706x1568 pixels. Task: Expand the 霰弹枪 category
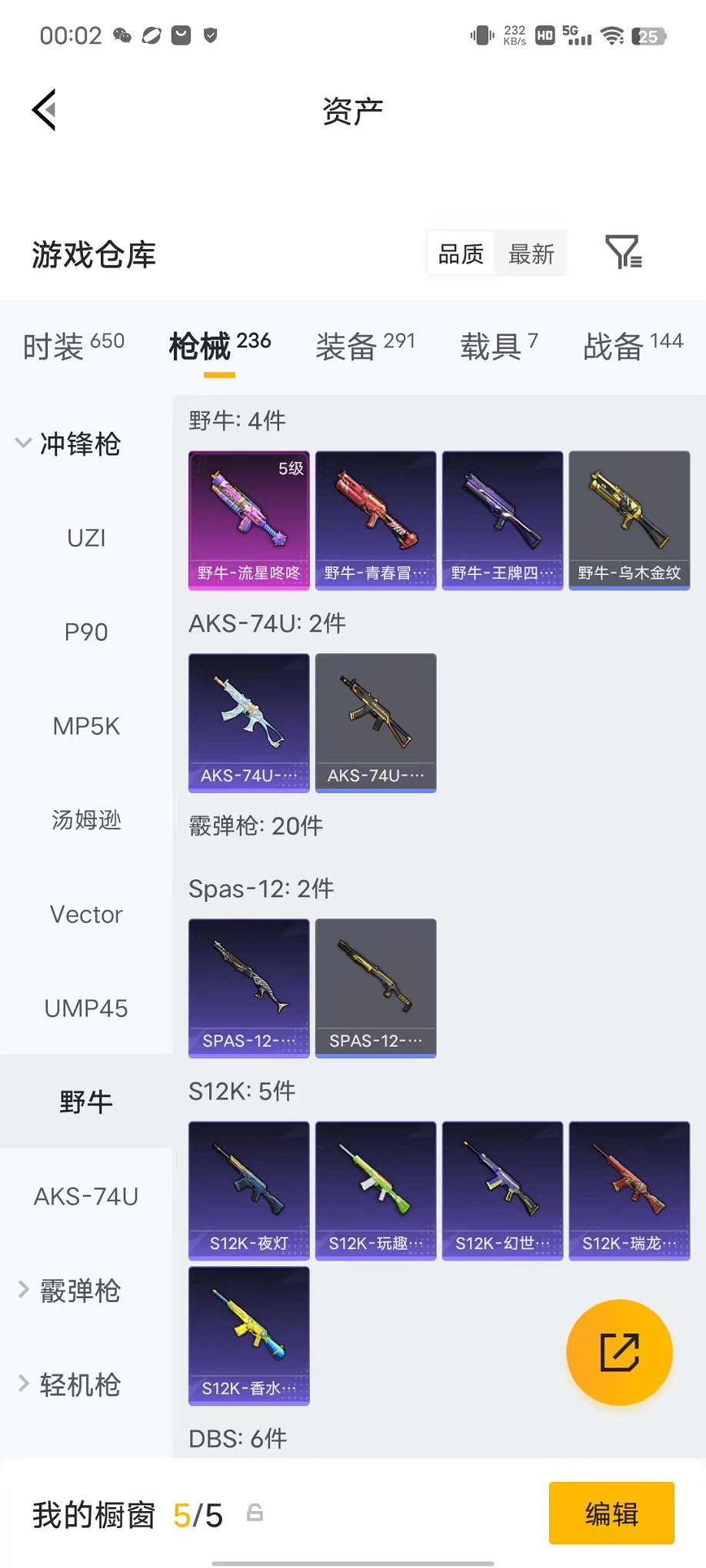coord(69,1291)
